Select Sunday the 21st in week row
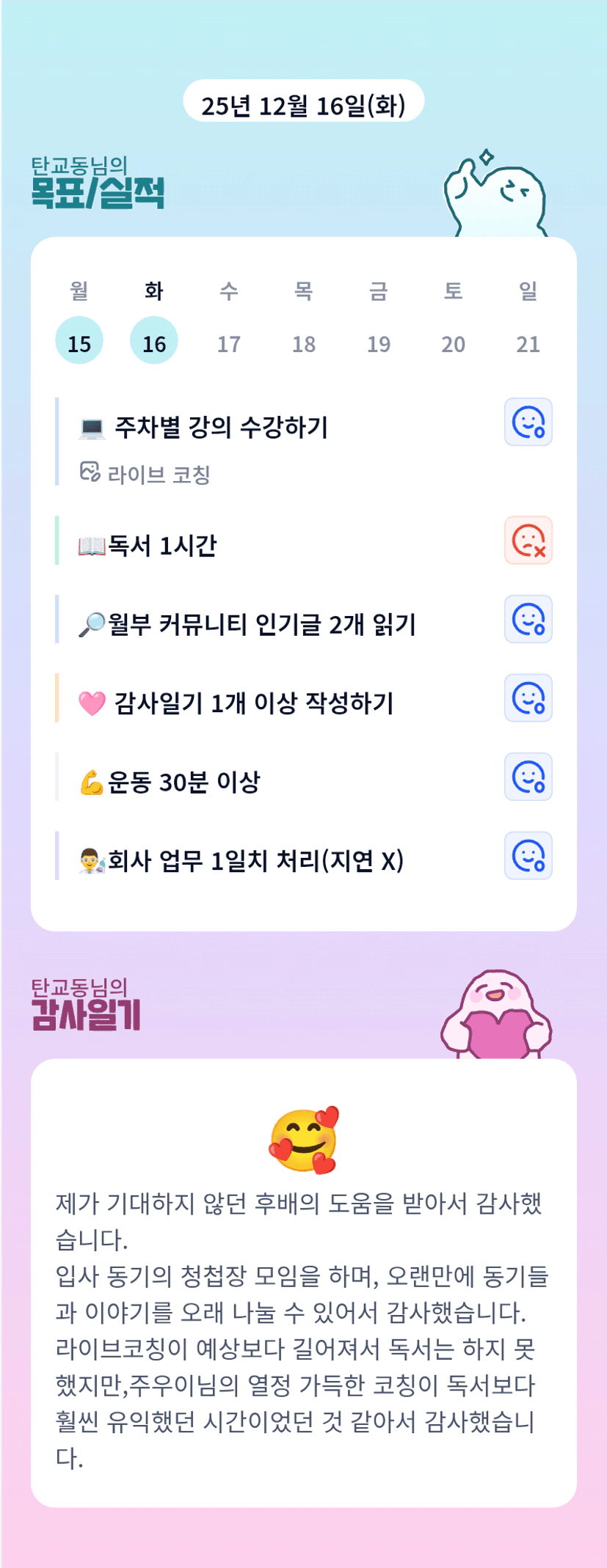Viewport: 607px width, 1568px height. [528, 343]
